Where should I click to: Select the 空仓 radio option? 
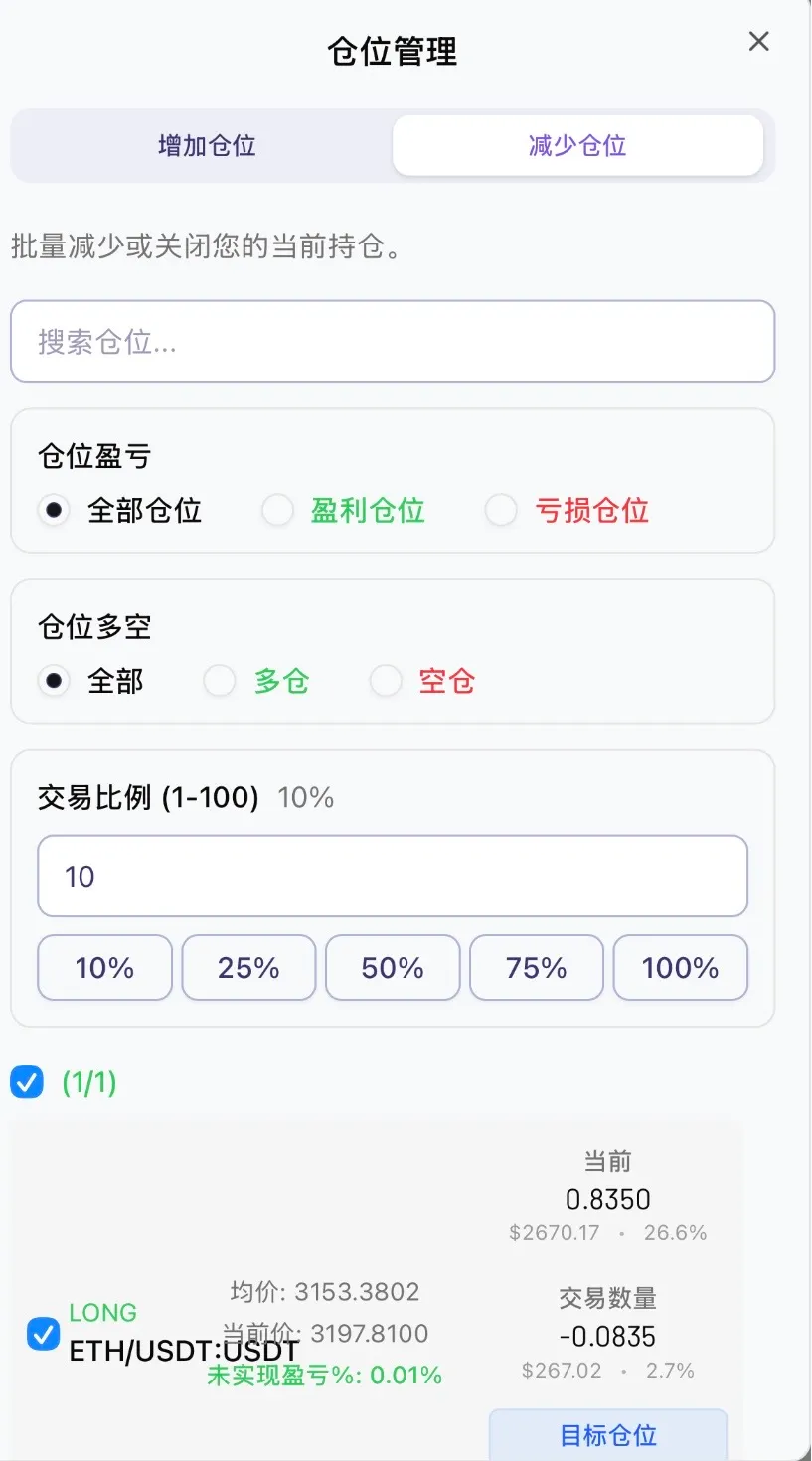point(386,681)
